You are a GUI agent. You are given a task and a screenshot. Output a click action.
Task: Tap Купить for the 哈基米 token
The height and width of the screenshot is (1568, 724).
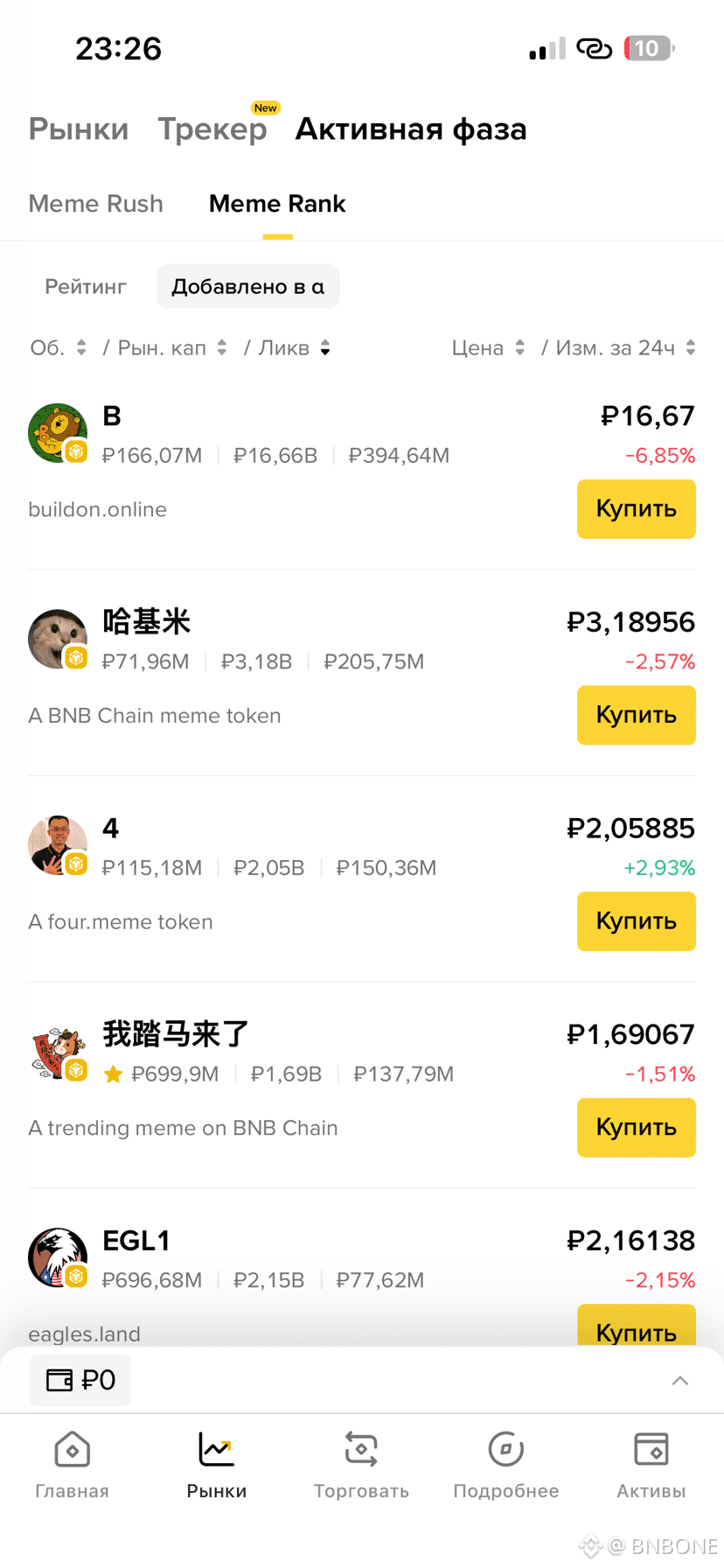pyautogui.click(x=636, y=716)
